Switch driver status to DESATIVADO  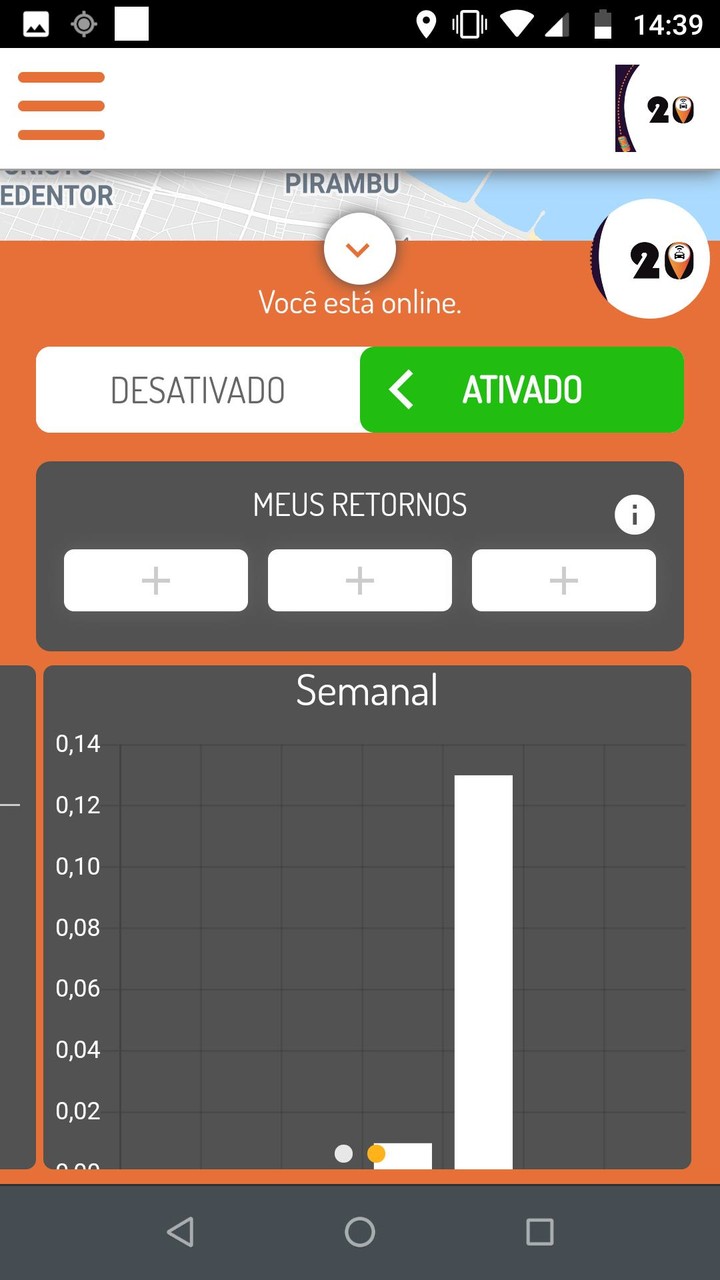pos(197,390)
